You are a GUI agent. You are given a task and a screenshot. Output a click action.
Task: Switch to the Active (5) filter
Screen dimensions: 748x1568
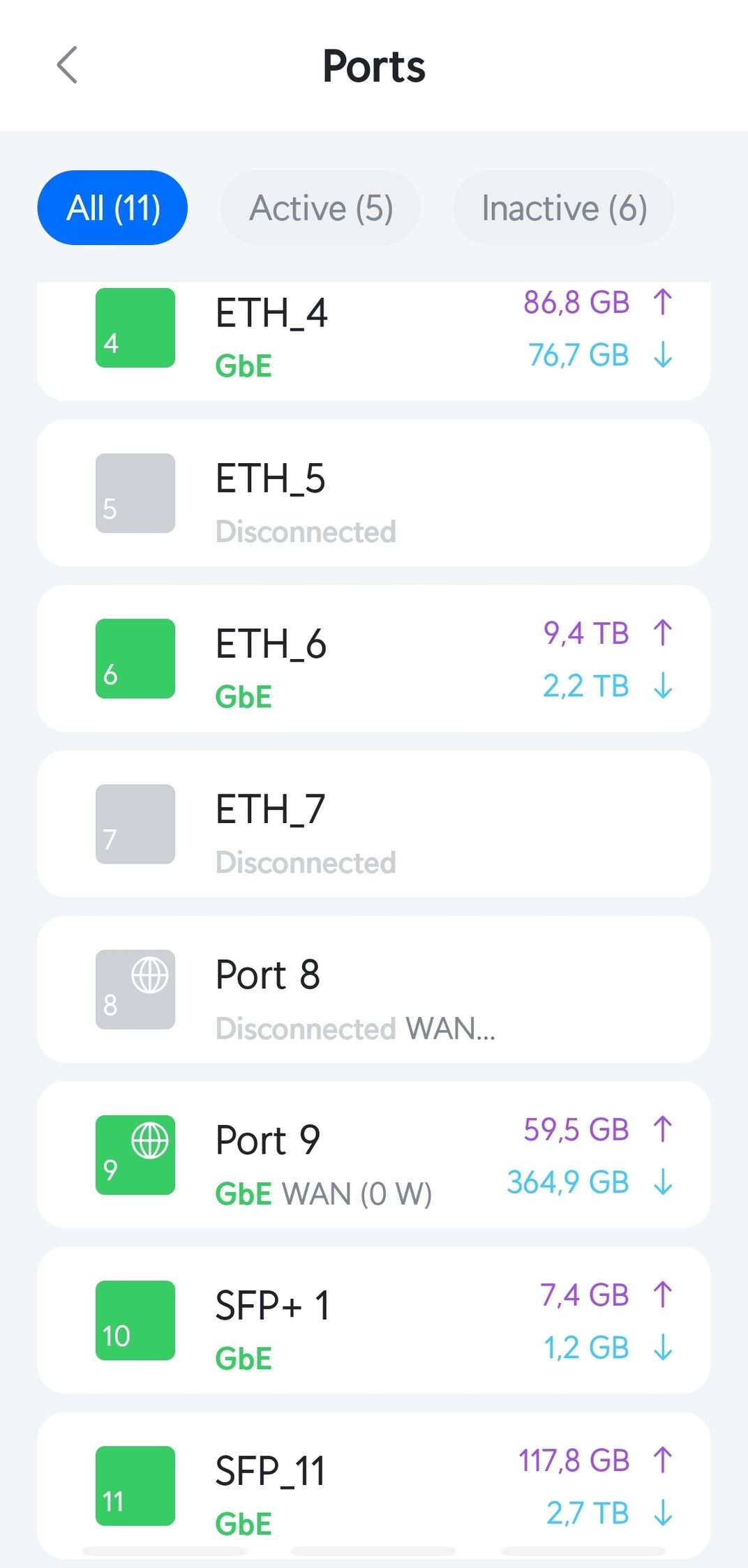click(321, 208)
